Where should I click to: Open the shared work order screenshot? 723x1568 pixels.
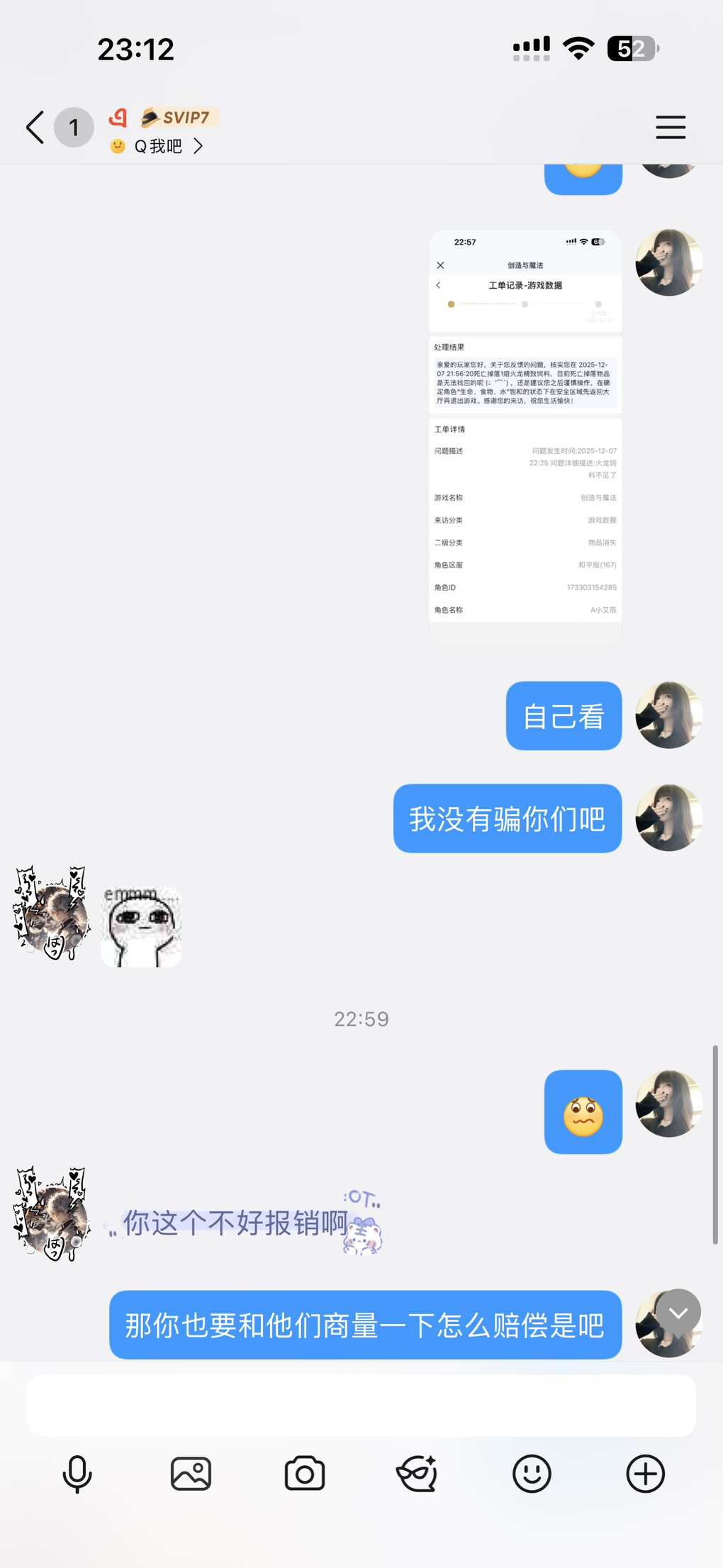point(525,438)
